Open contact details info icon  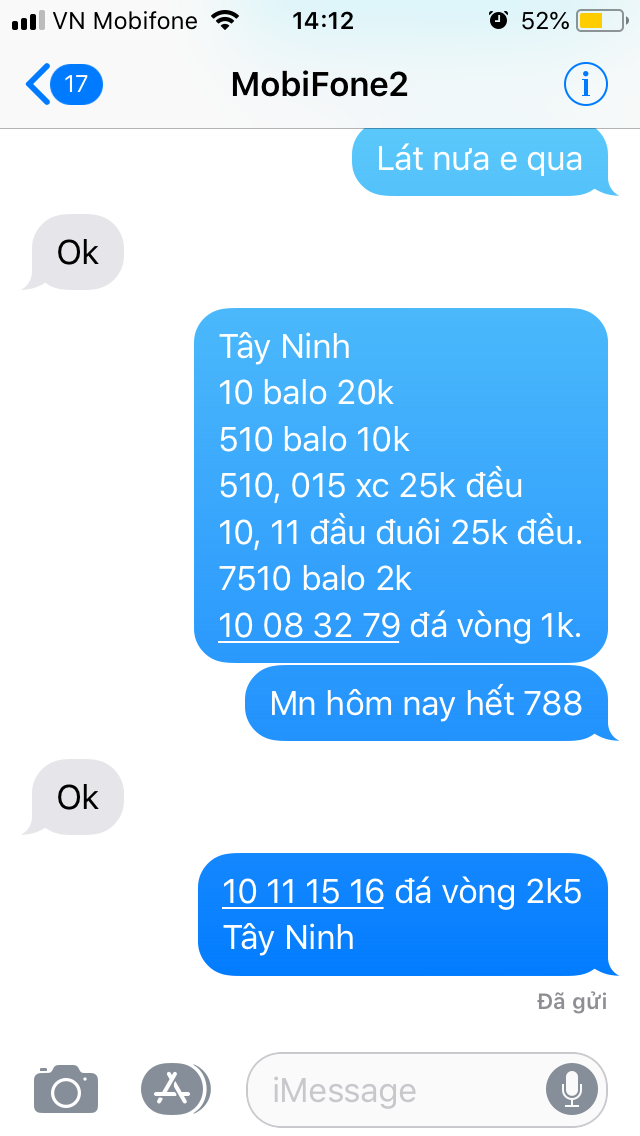tap(585, 84)
